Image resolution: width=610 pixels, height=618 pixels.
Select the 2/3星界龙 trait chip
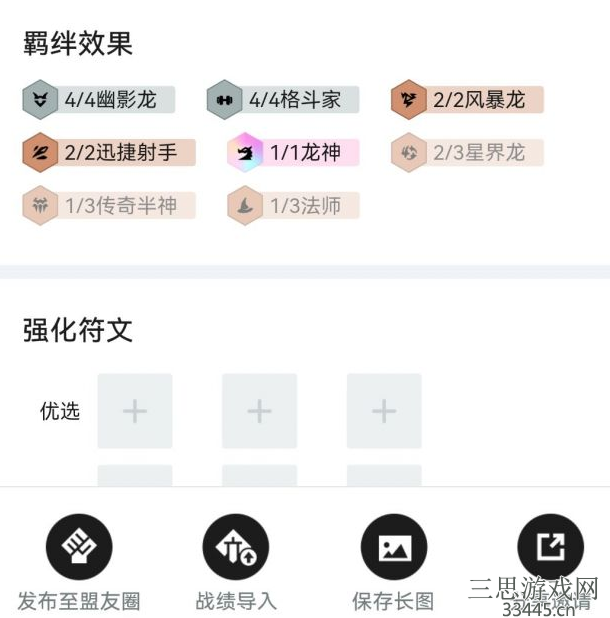coord(467,153)
